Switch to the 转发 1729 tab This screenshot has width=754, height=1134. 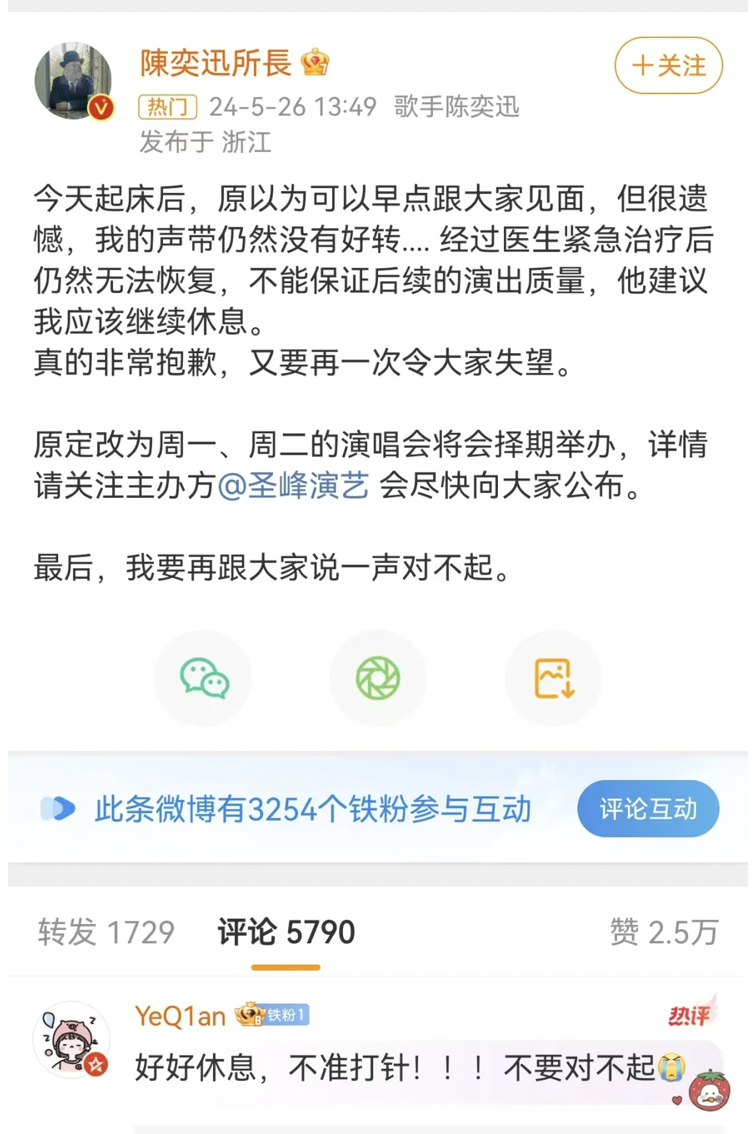106,932
